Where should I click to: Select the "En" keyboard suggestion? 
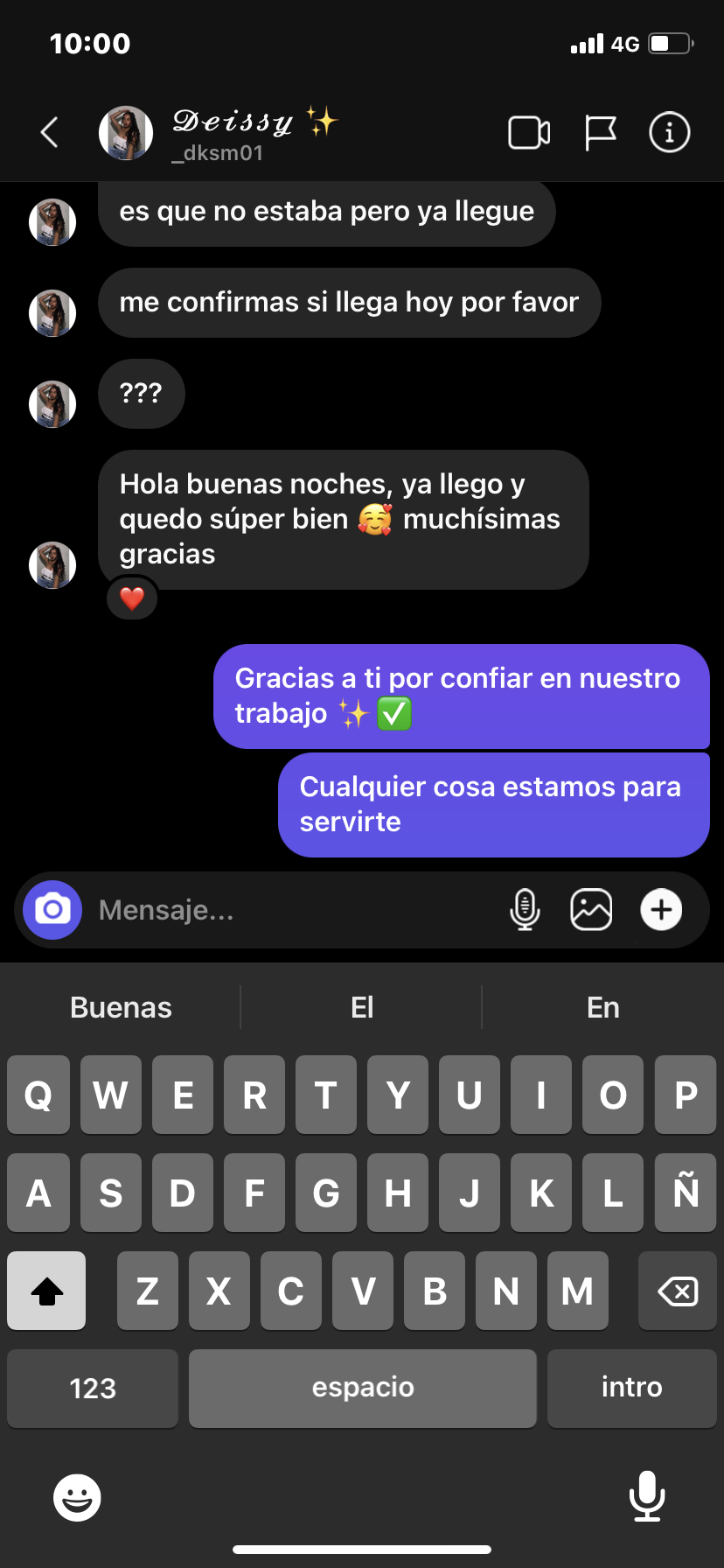[602, 1008]
